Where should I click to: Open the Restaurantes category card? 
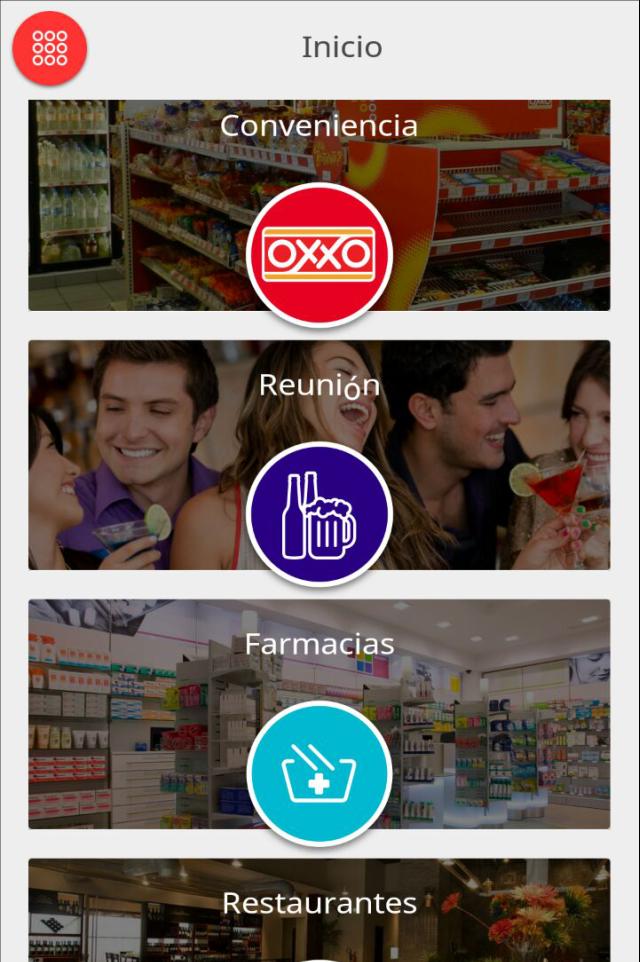click(319, 908)
